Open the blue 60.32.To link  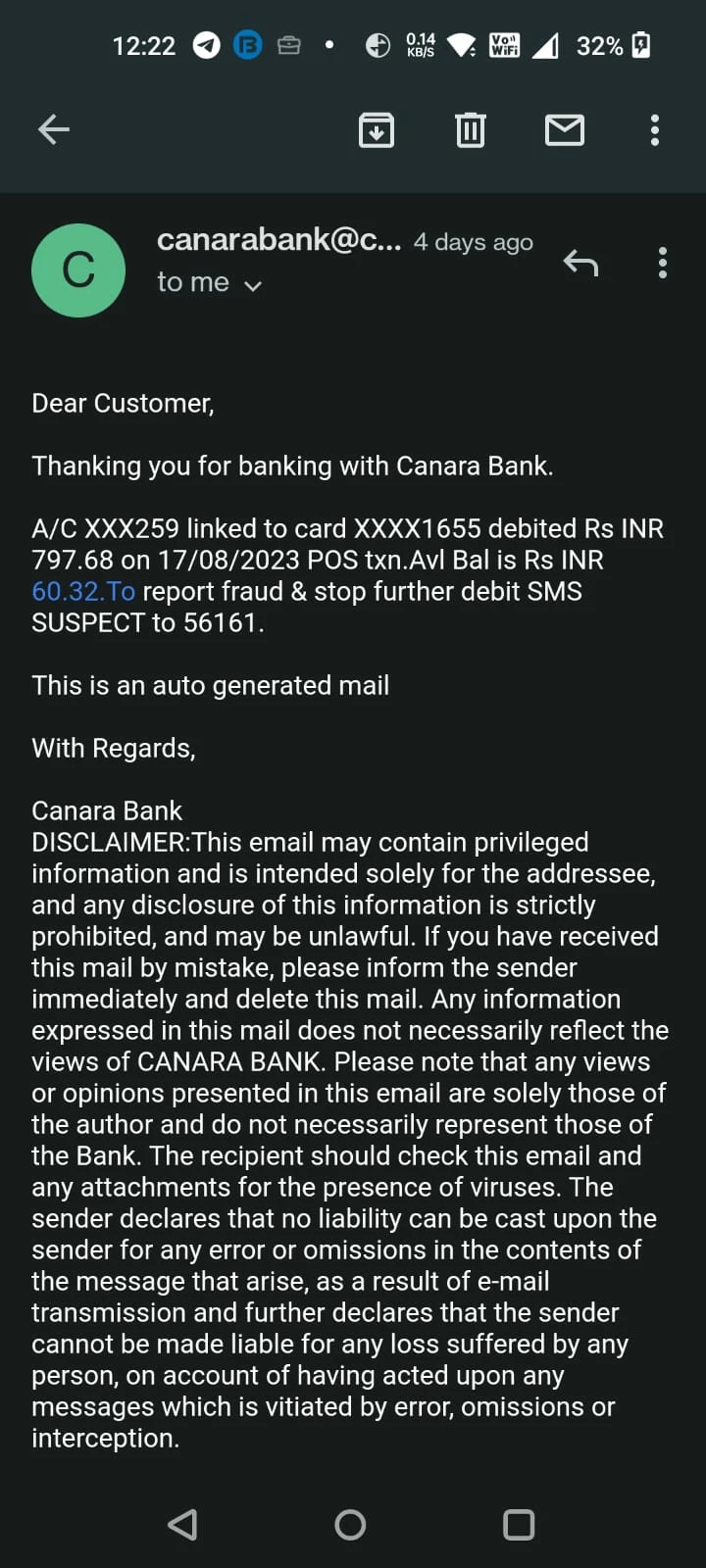coord(83,591)
